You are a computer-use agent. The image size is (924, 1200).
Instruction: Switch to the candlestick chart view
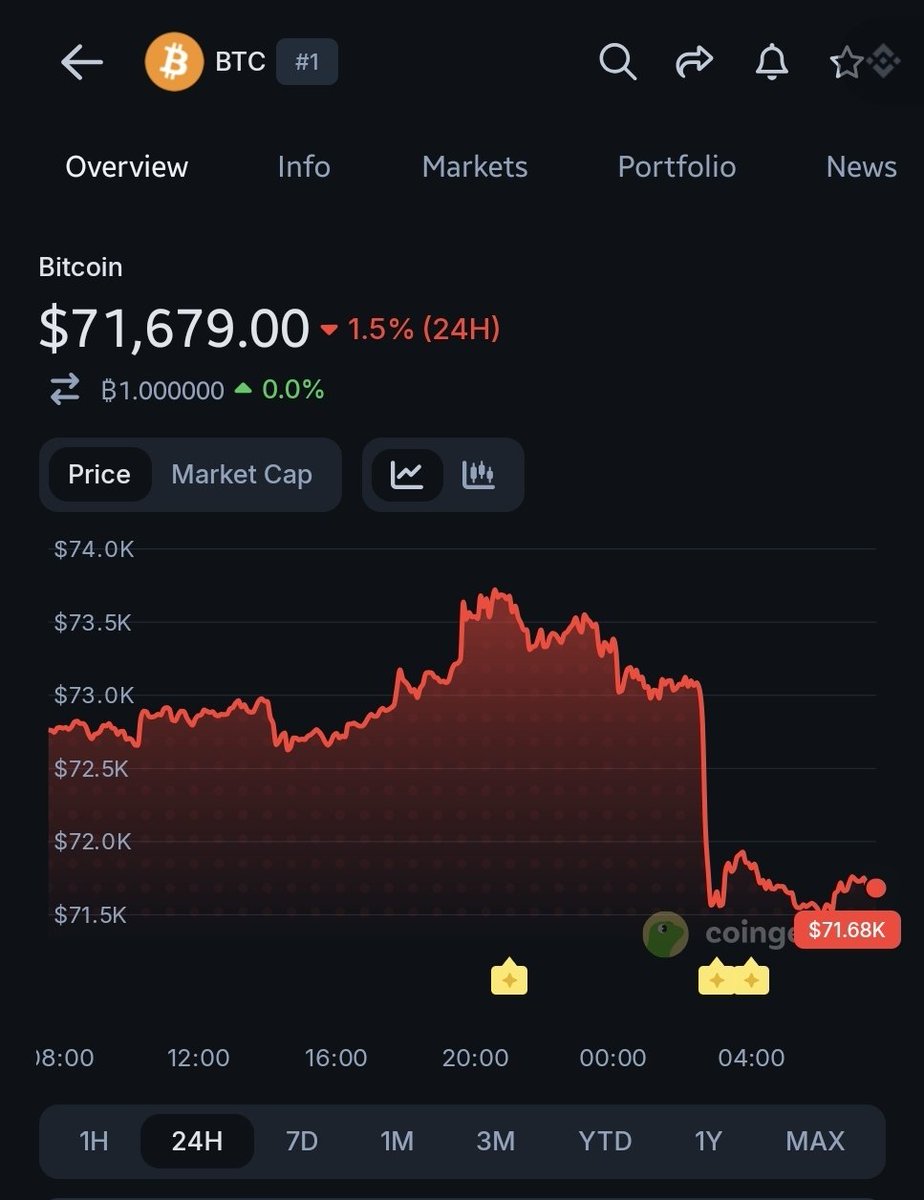click(x=478, y=474)
